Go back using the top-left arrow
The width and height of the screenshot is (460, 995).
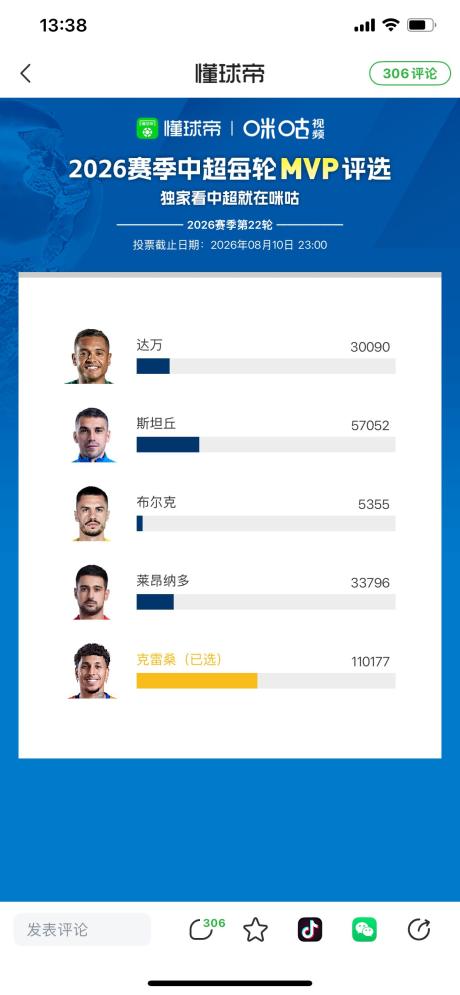(25, 74)
